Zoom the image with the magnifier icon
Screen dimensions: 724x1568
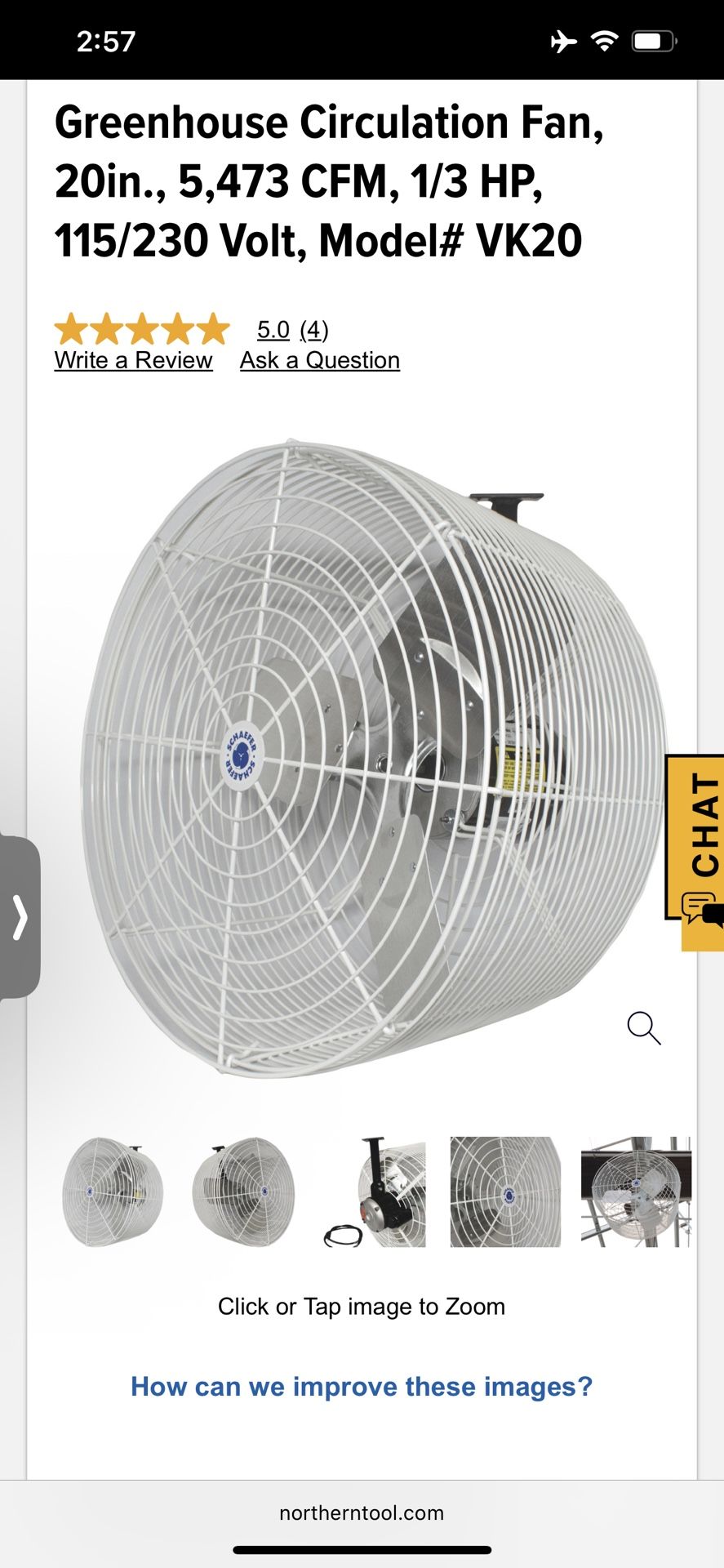click(643, 1027)
